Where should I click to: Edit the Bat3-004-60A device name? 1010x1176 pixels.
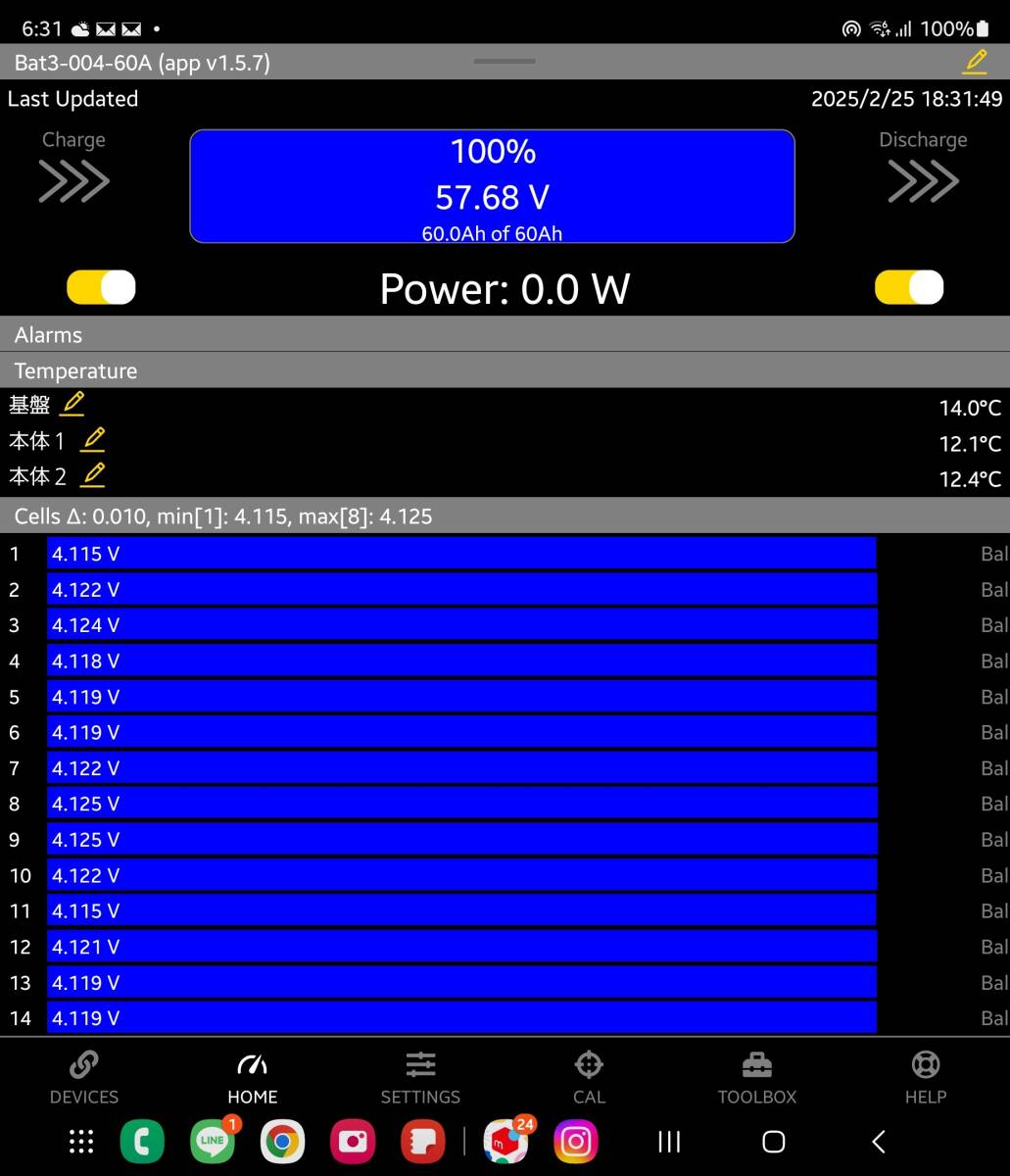(975, 62)
